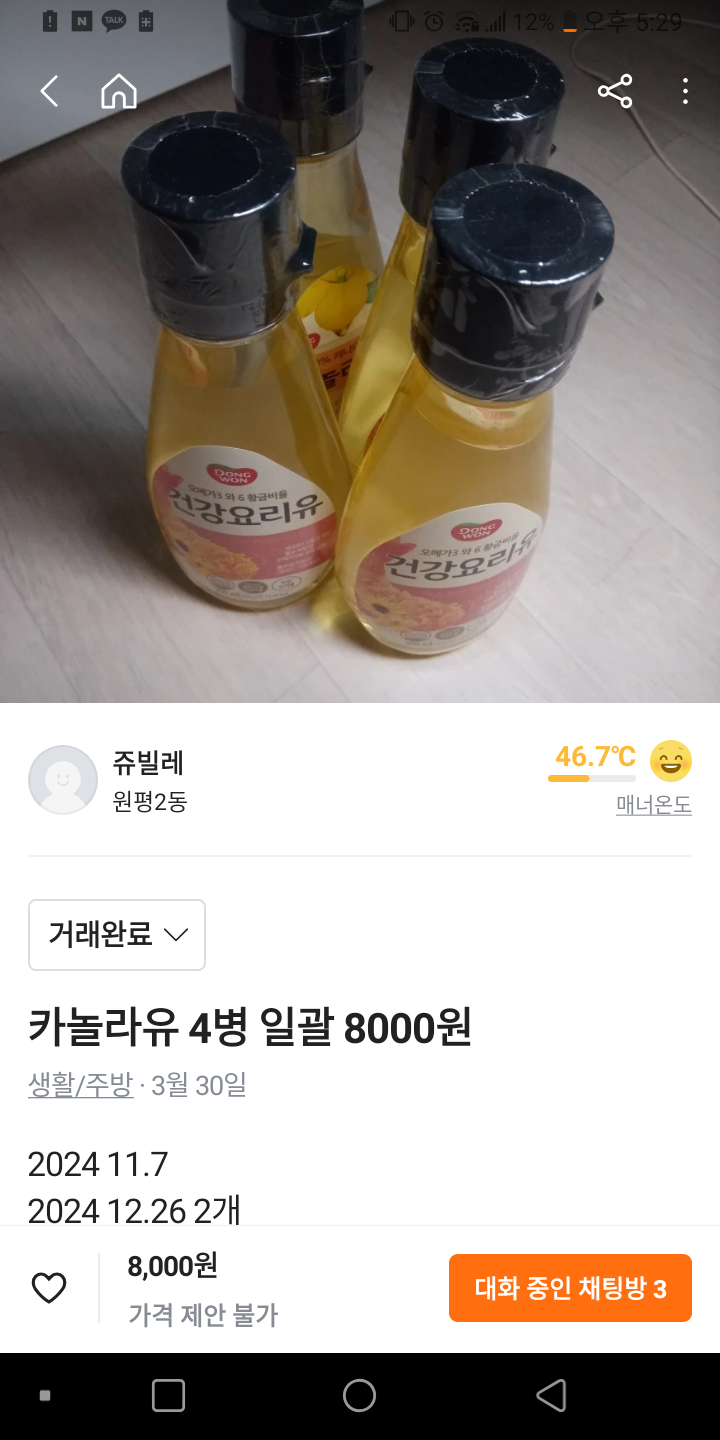
Task: Expand the 거래완료 status dropdown
Action: pos(117,935)
